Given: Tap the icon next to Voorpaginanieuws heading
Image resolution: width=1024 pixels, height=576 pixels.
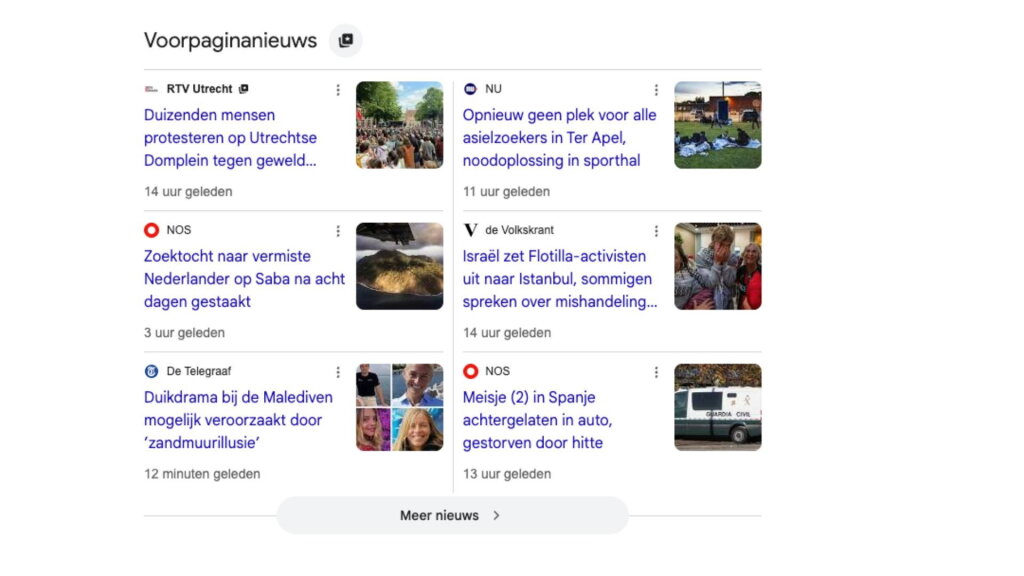Looking at the screenshot, I should [345, 40].
